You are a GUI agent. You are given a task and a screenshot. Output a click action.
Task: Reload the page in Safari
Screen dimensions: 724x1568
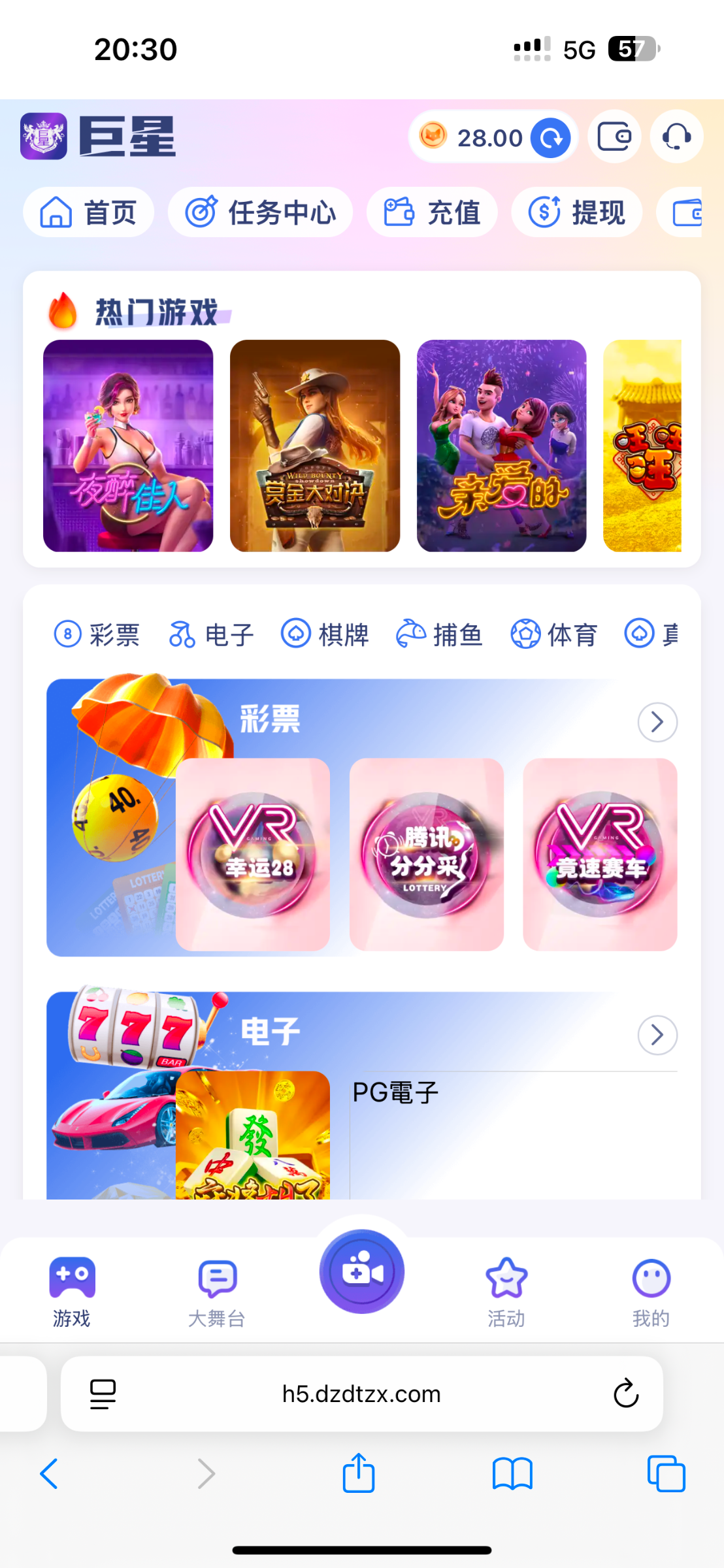tap(625, 1394)
